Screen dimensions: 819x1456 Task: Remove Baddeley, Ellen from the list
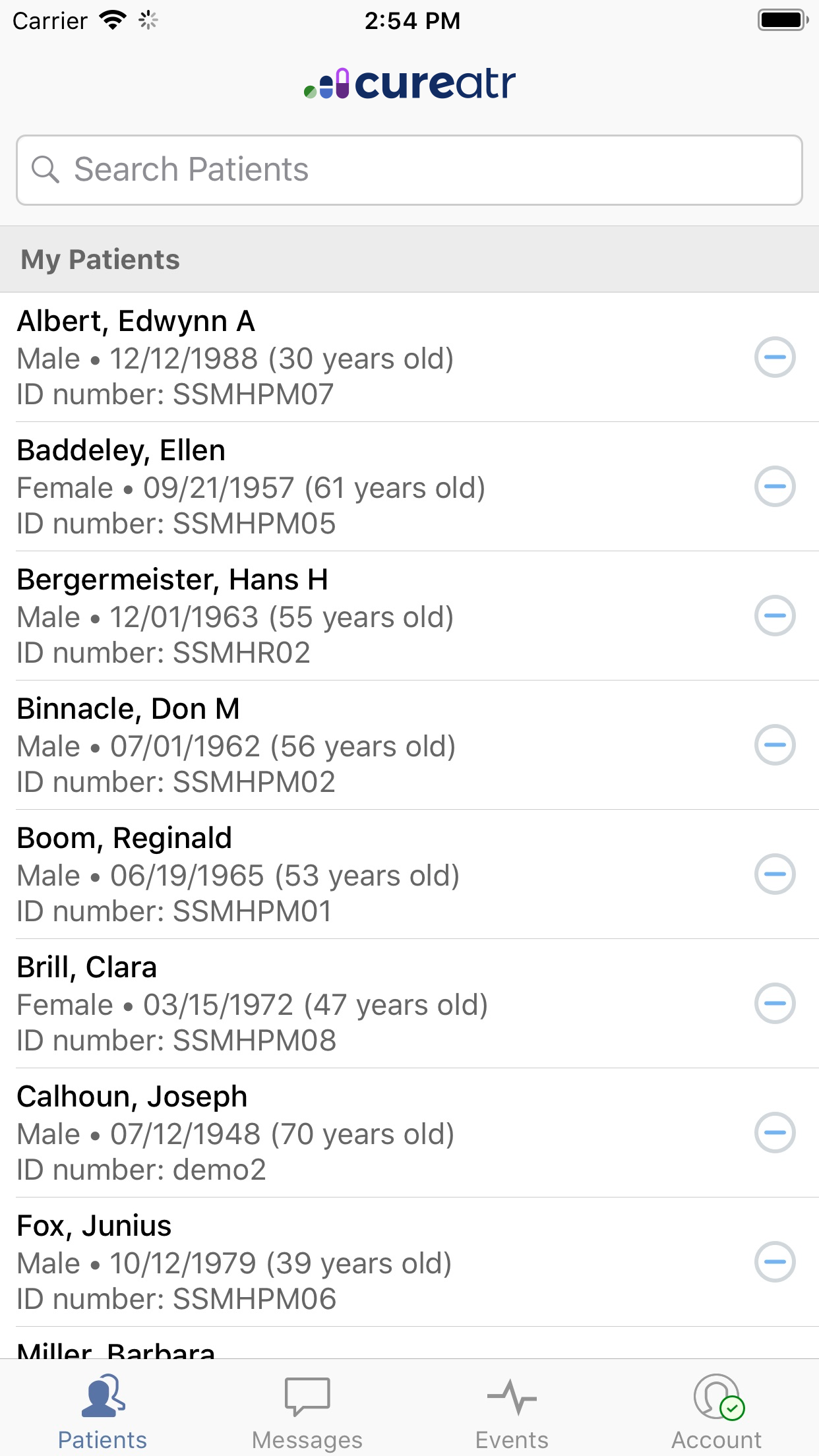point(775,486)
